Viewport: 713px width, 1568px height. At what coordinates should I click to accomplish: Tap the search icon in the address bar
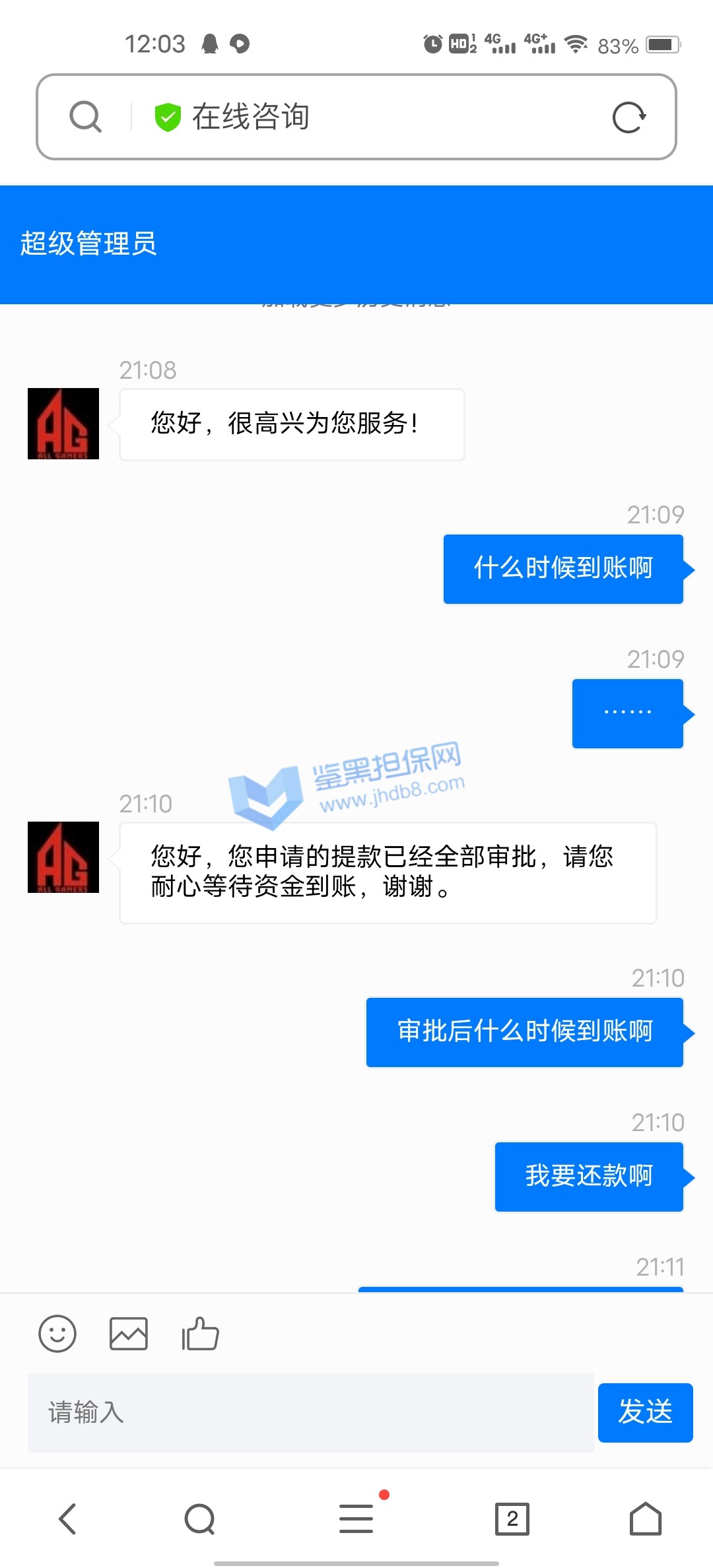coord(86,117)
